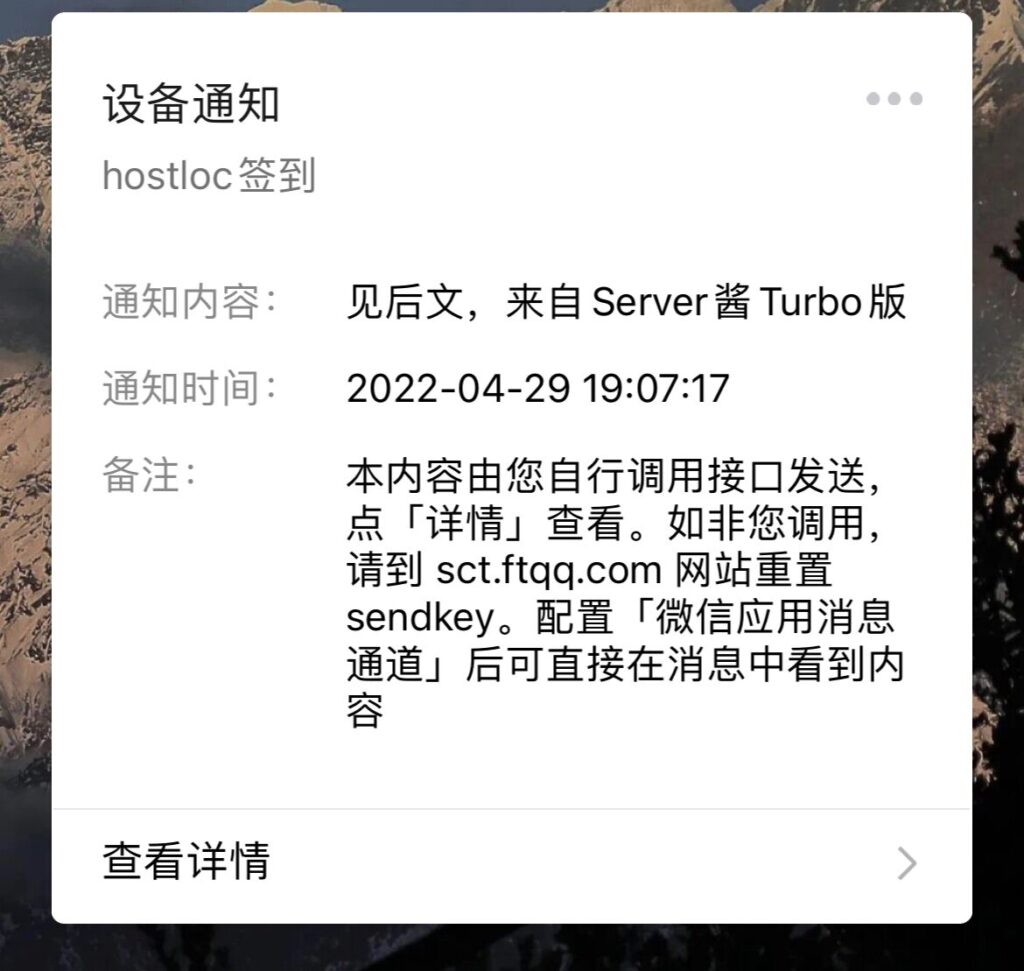
Task: Open 查看详情 to view notification details
Action: click(x=510, y=861)
